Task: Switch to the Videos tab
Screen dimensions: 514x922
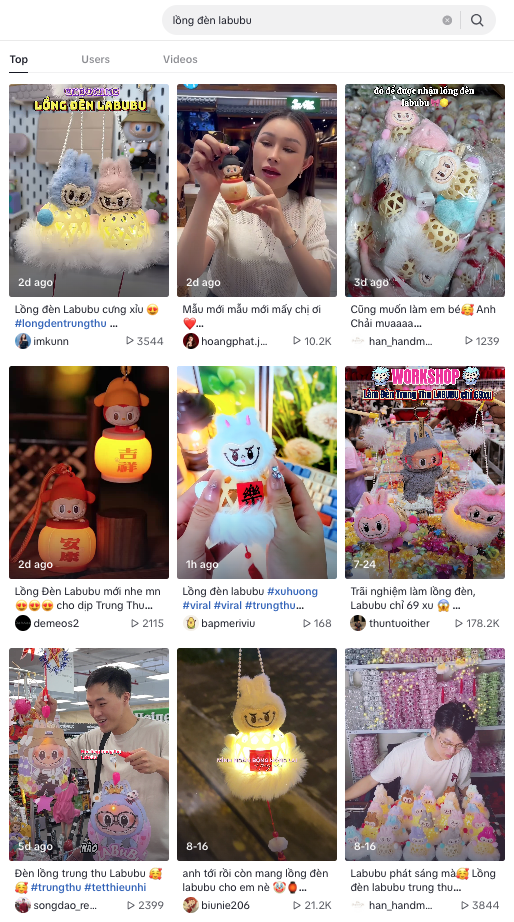Action: [180, 59]
